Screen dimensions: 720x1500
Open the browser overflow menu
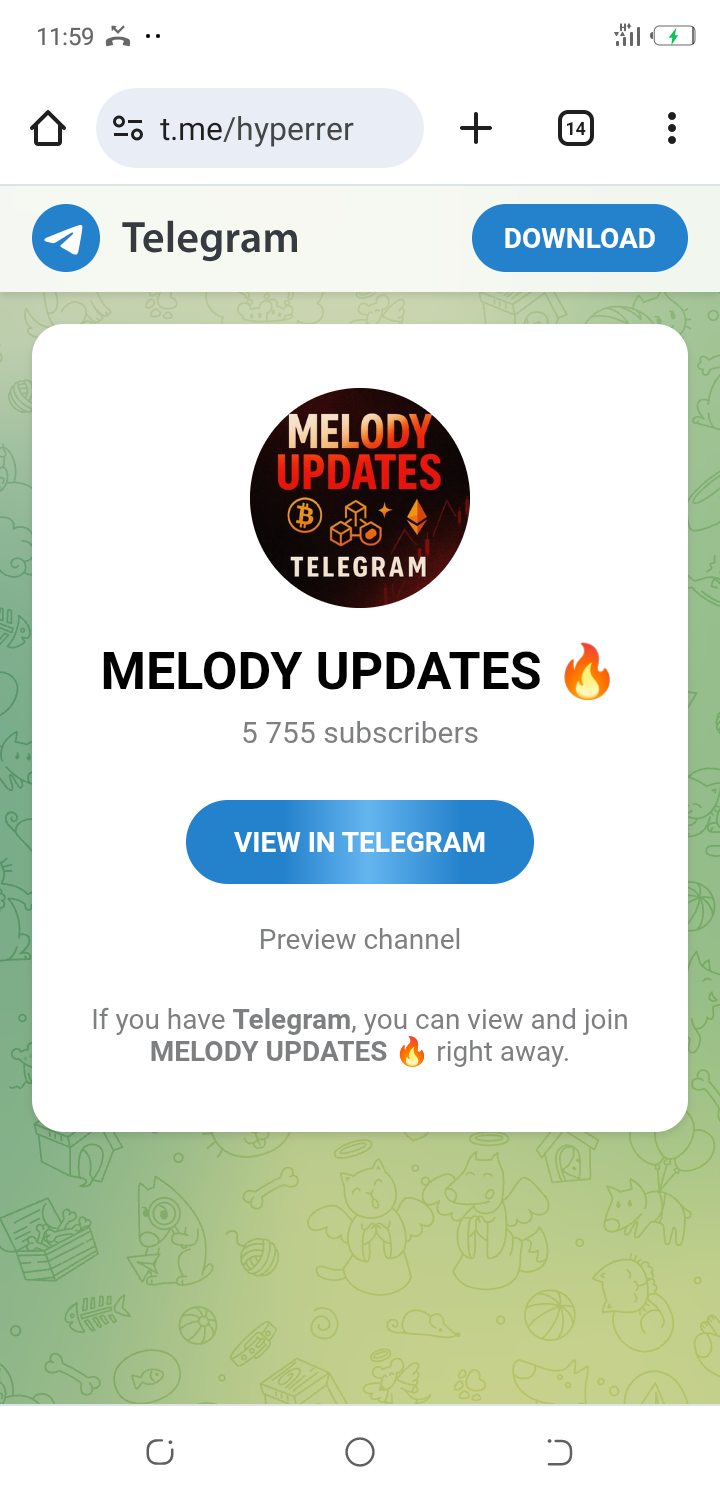point(671,128)
